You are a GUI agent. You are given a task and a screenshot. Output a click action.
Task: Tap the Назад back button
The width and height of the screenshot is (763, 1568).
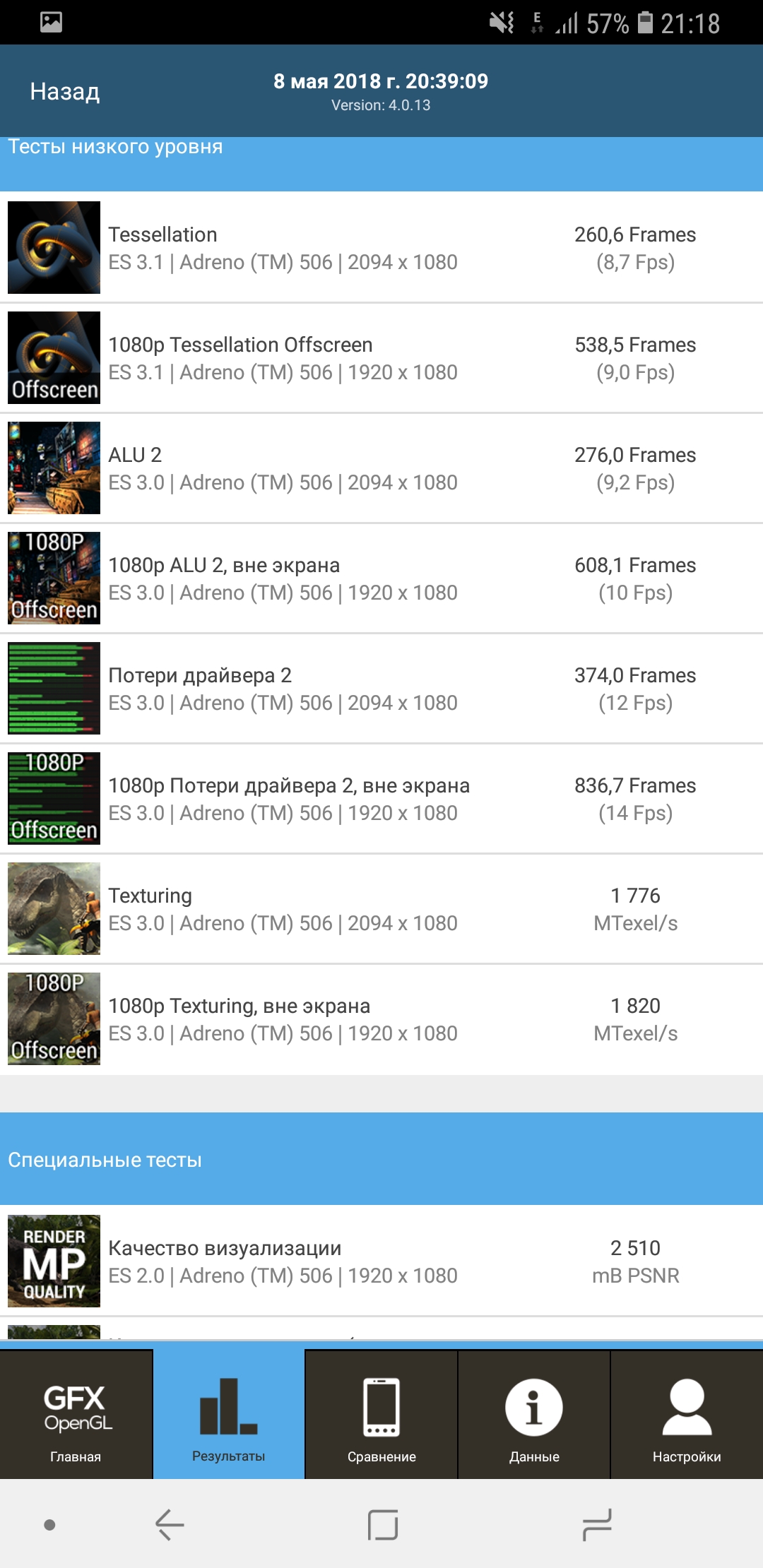pyautogui.click(x=65, y=92)
